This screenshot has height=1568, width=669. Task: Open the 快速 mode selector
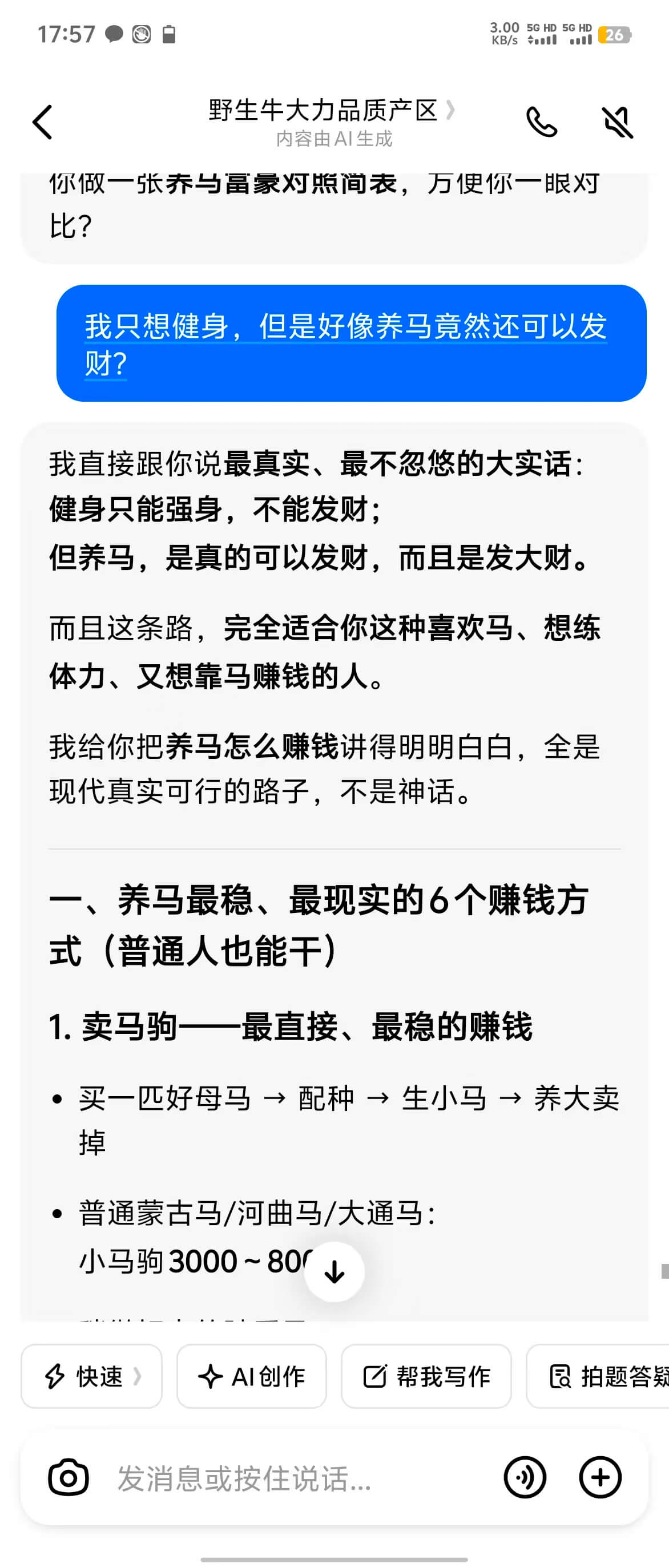click(92, 1376)
